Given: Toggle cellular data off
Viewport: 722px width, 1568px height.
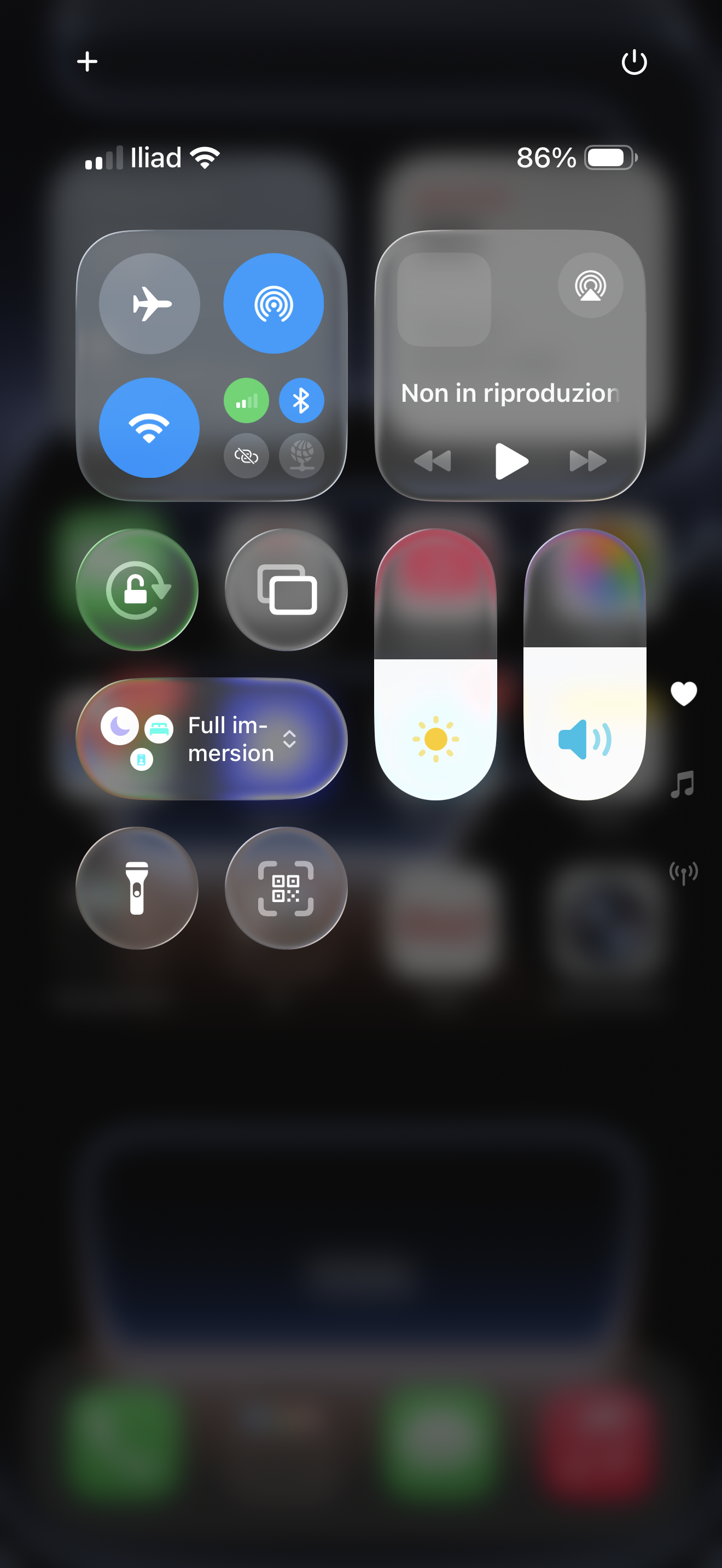Looking at the screenshot, I should (246, 401).
